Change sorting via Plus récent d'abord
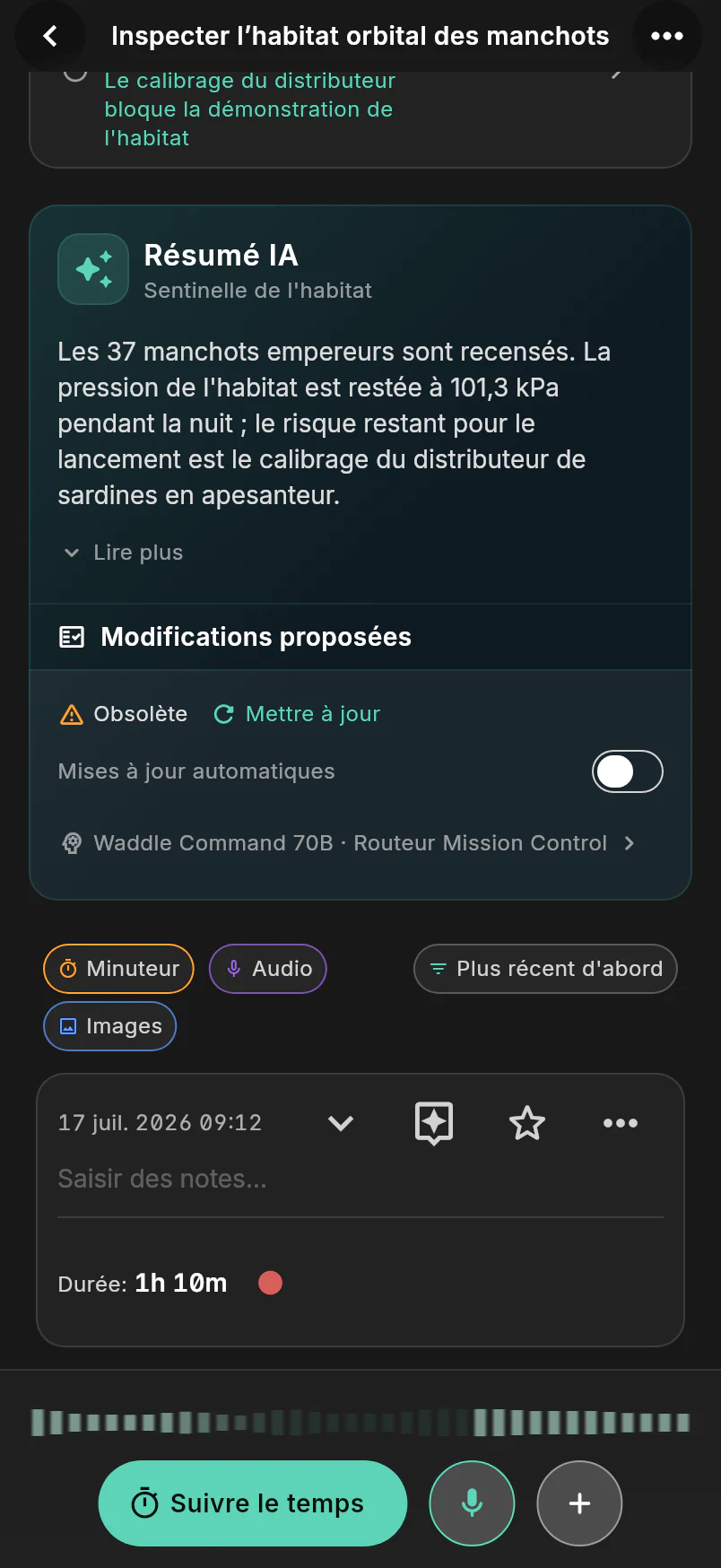Image resolution: width=721 pixels, height=1568 pixels. pos(545,969)
